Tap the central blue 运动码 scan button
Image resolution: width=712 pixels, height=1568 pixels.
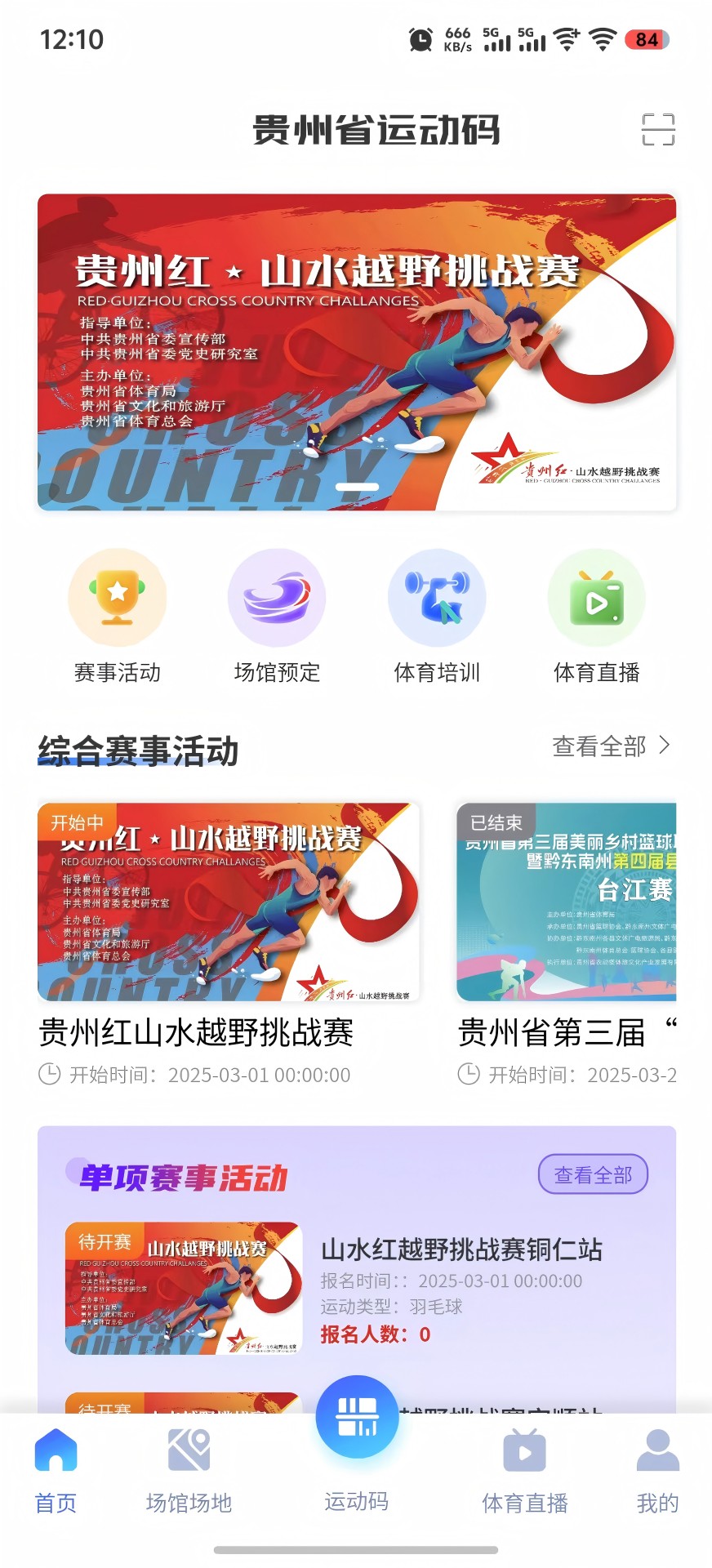356,1416
